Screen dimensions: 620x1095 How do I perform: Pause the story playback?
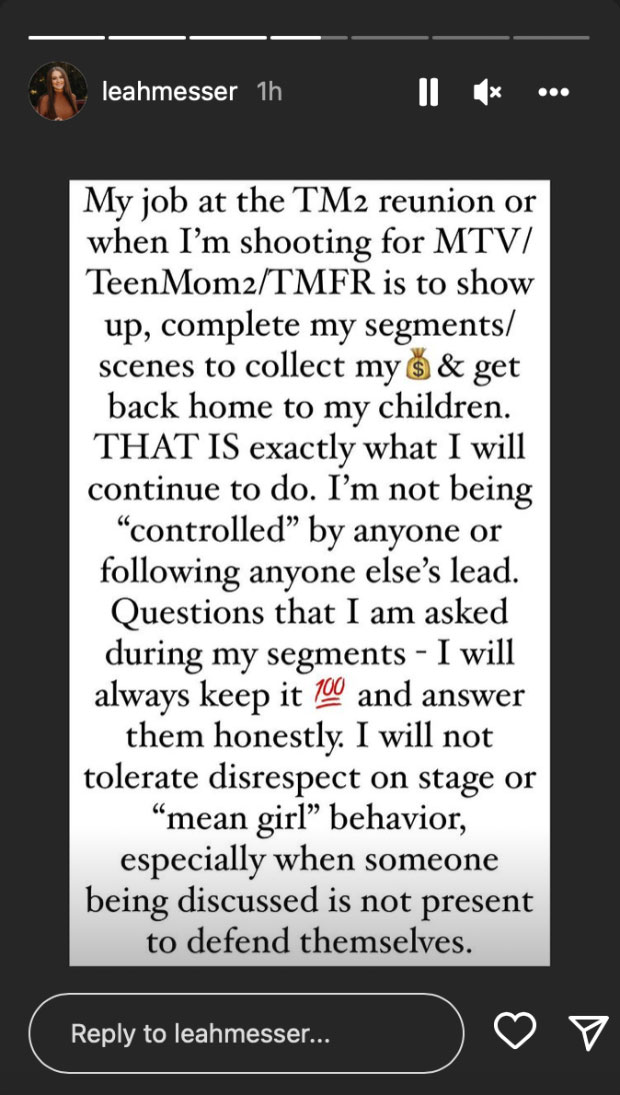(x=428, y=92)
